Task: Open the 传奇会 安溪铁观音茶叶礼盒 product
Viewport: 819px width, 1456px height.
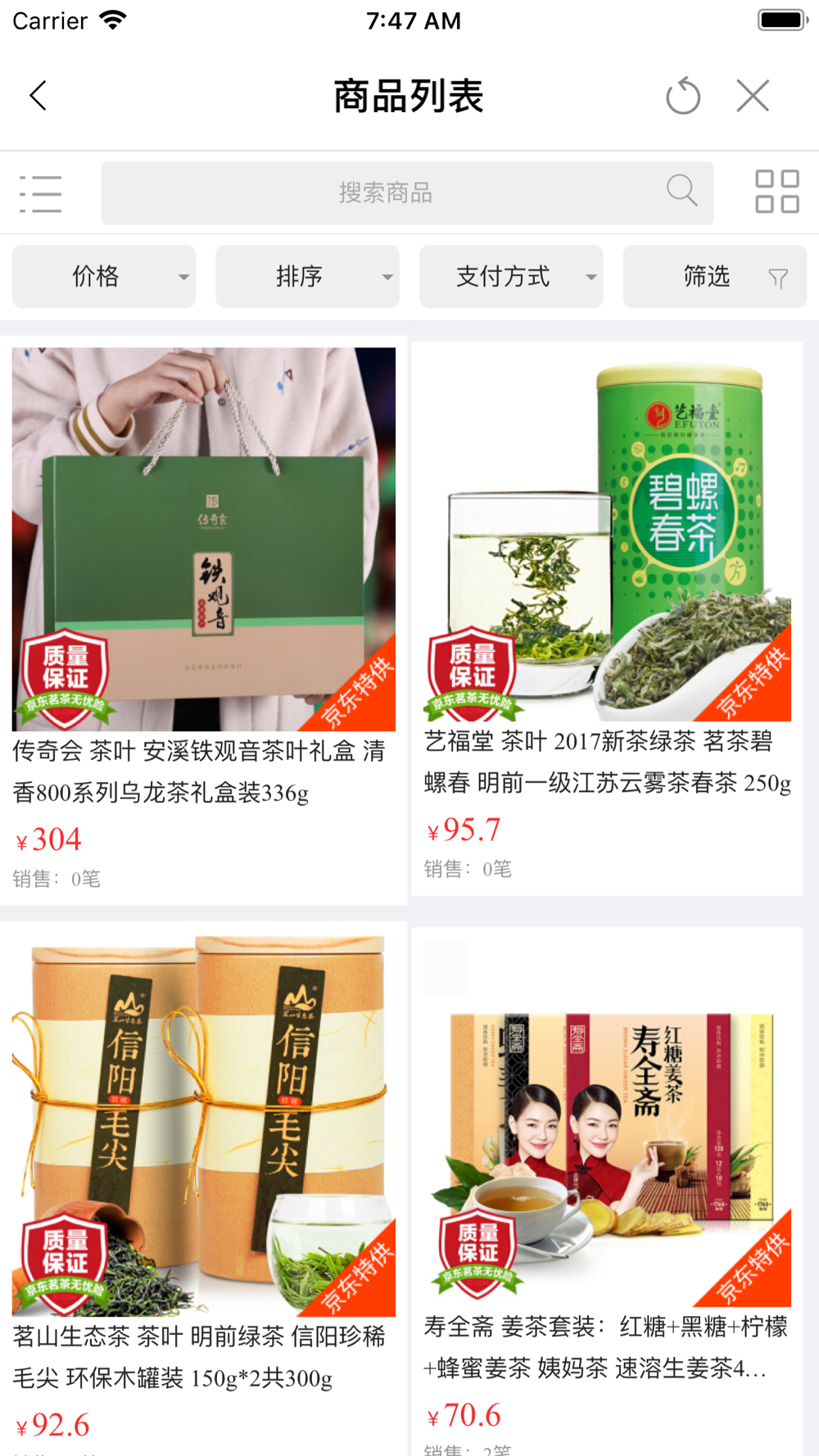Action: click(203, 573)
